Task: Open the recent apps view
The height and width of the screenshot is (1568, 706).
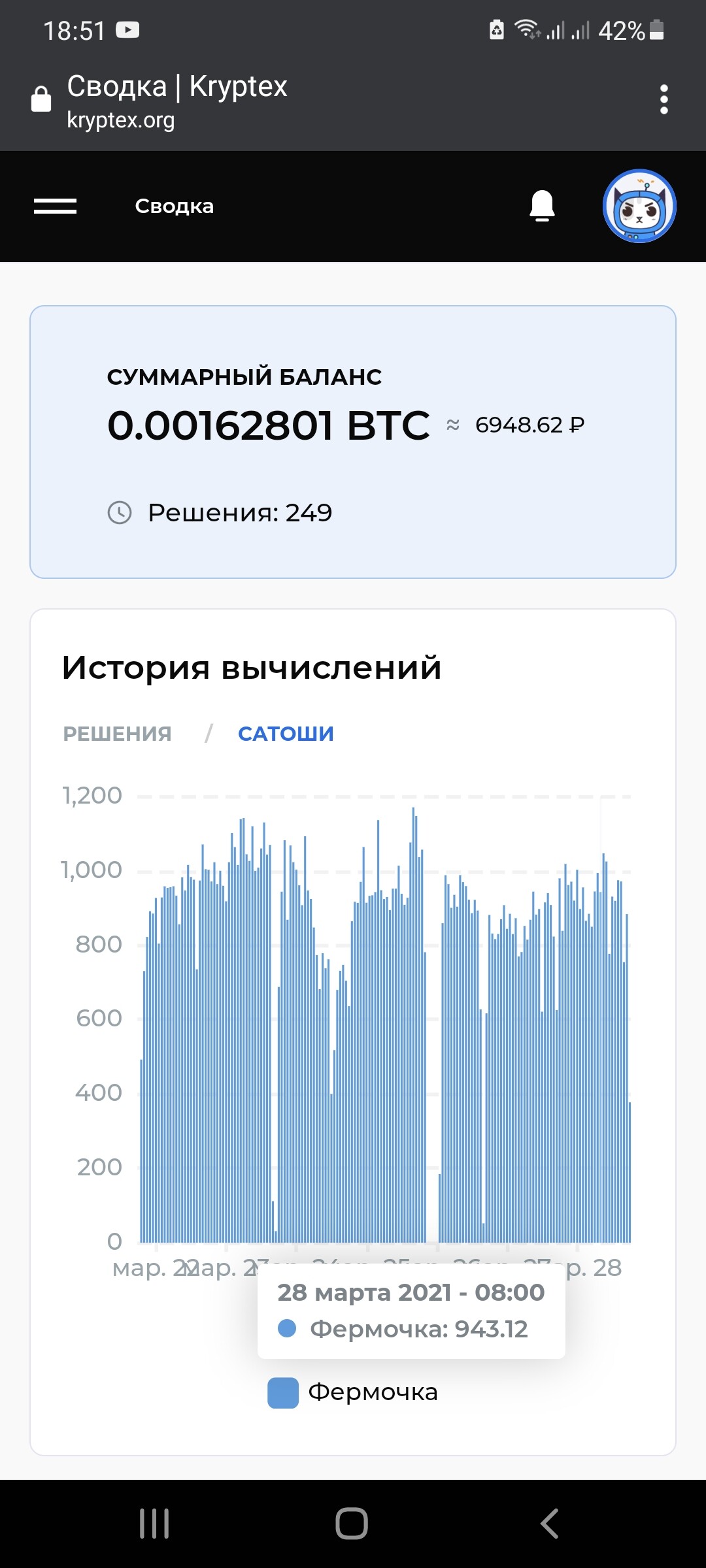Action: (x=154, y=1524)
